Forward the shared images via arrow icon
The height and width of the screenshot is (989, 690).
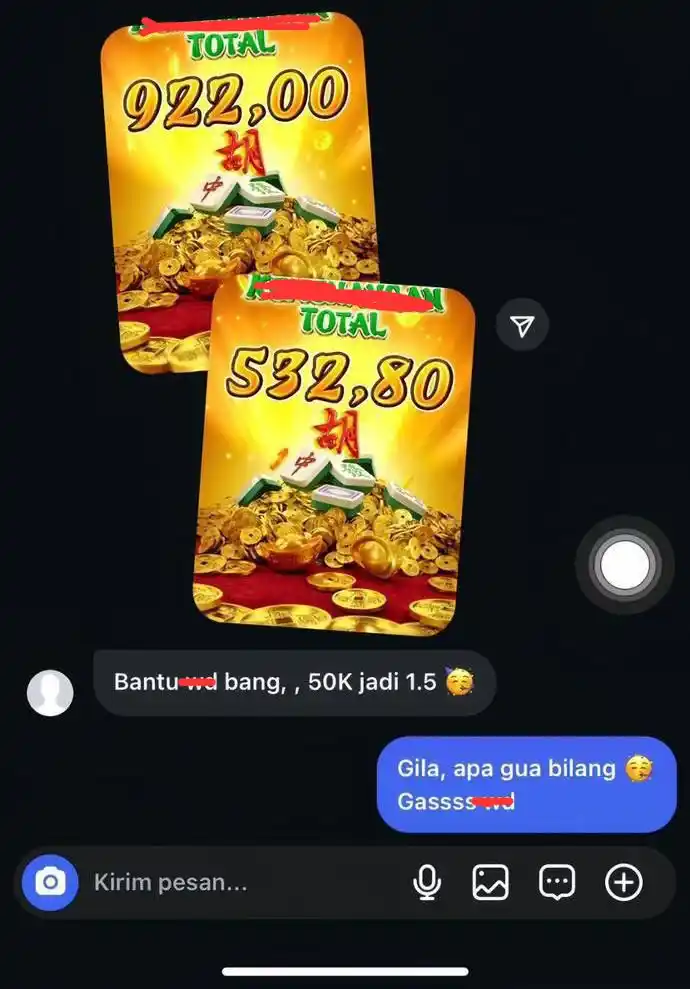click(523, 325)
